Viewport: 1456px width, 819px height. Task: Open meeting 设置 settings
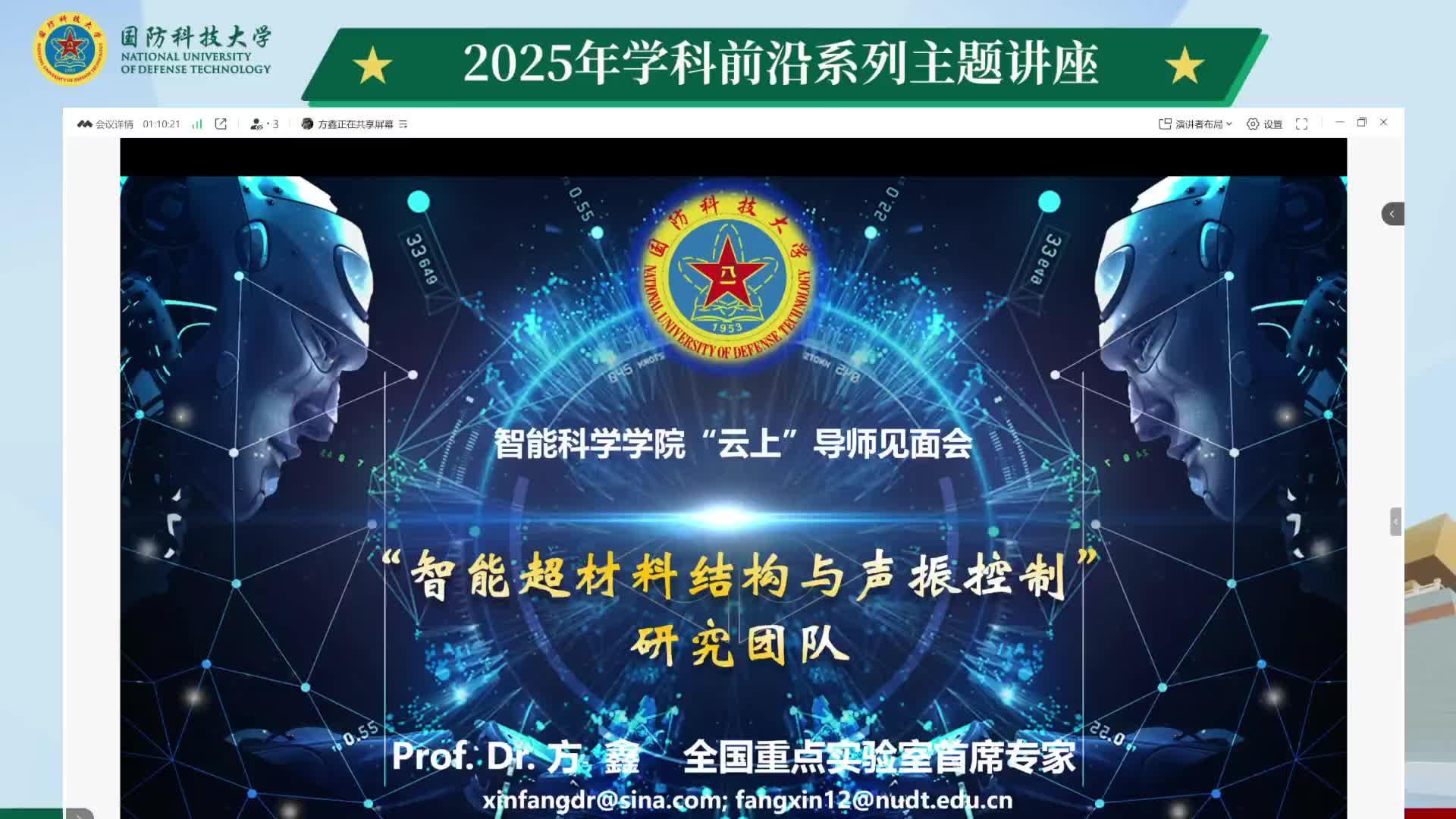1264,124
